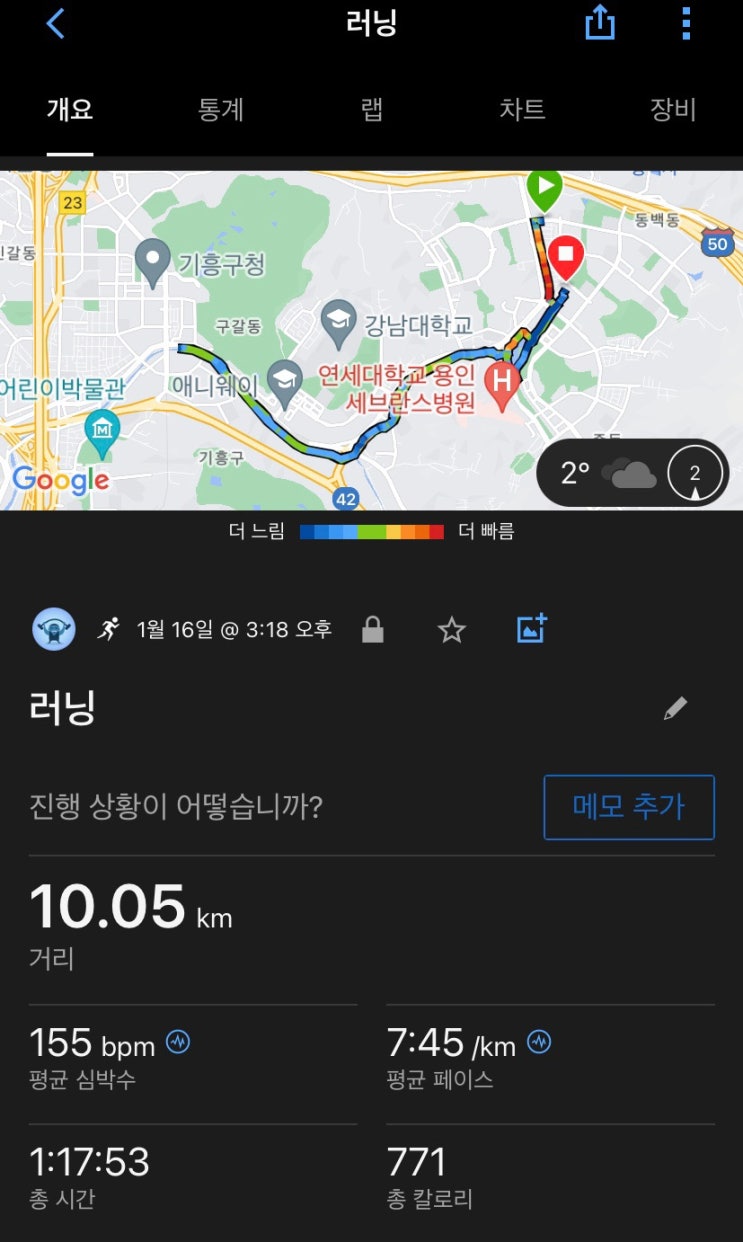
Task: Tap the 메모 추가 button
Action: tap(629, 807)
